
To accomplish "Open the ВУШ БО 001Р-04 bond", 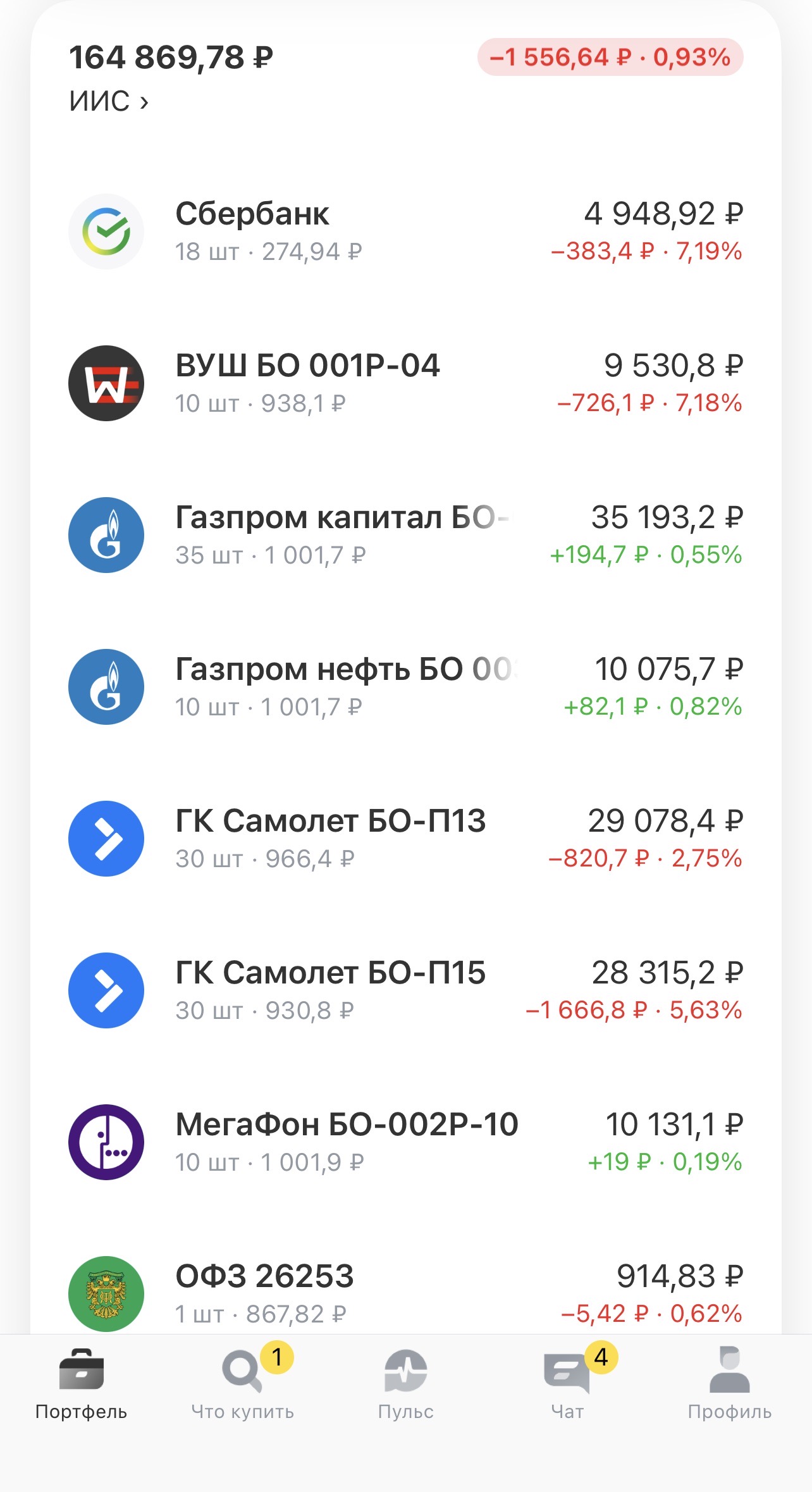I will tap(405, 383).
